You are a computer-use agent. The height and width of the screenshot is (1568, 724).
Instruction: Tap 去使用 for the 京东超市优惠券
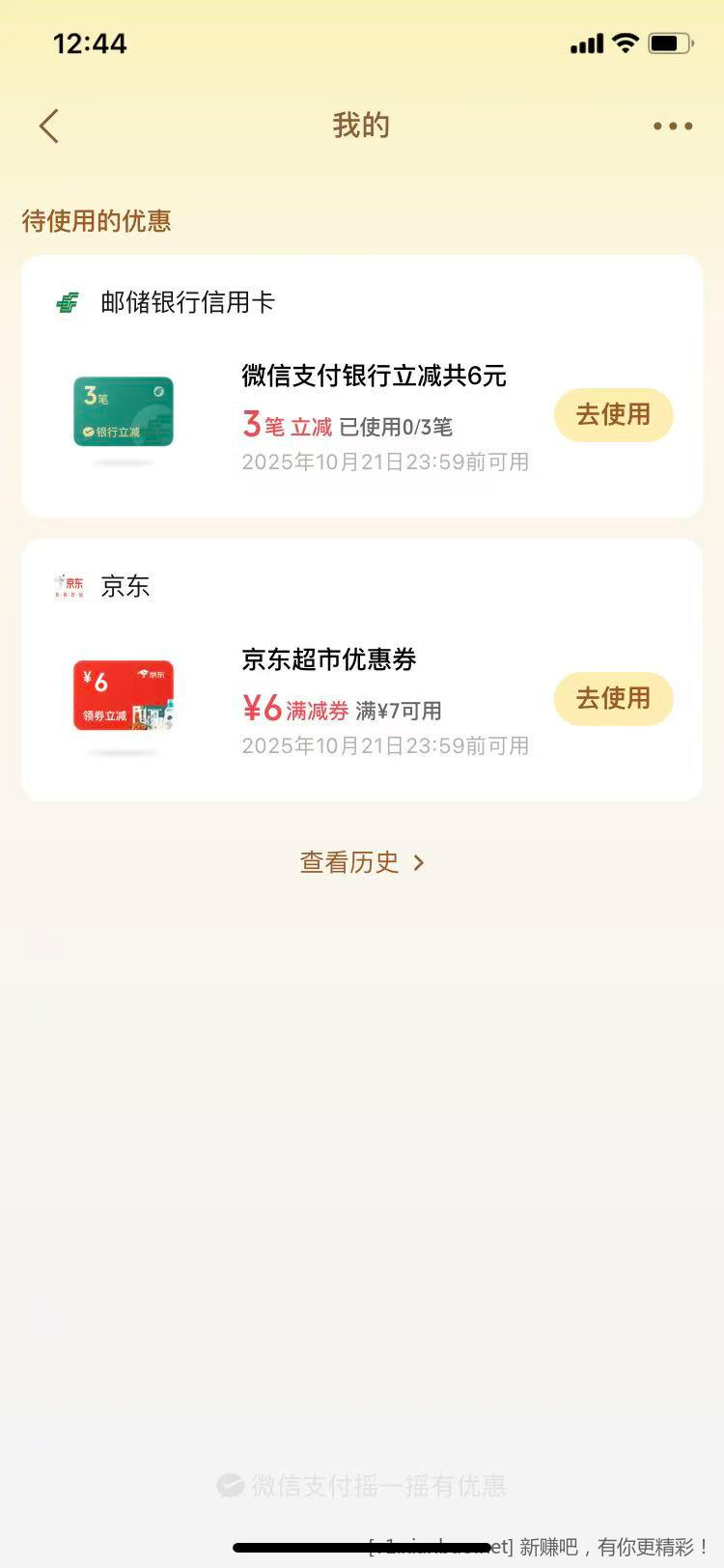click(613, 699)
